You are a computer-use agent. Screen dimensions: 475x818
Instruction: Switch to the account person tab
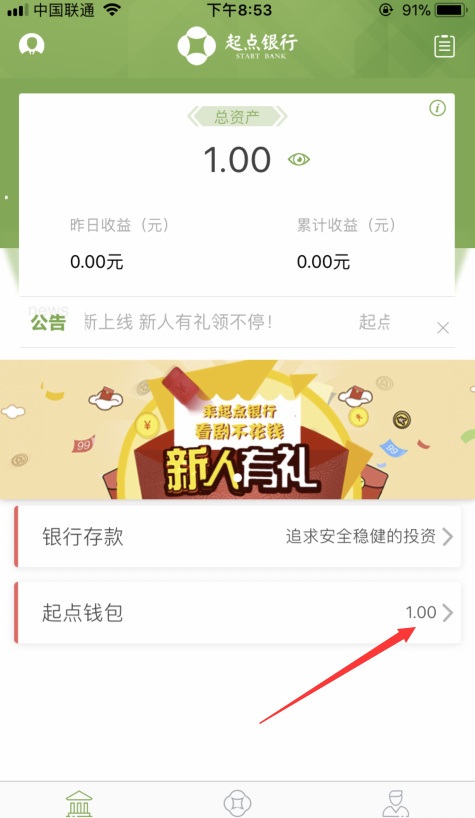396,803
